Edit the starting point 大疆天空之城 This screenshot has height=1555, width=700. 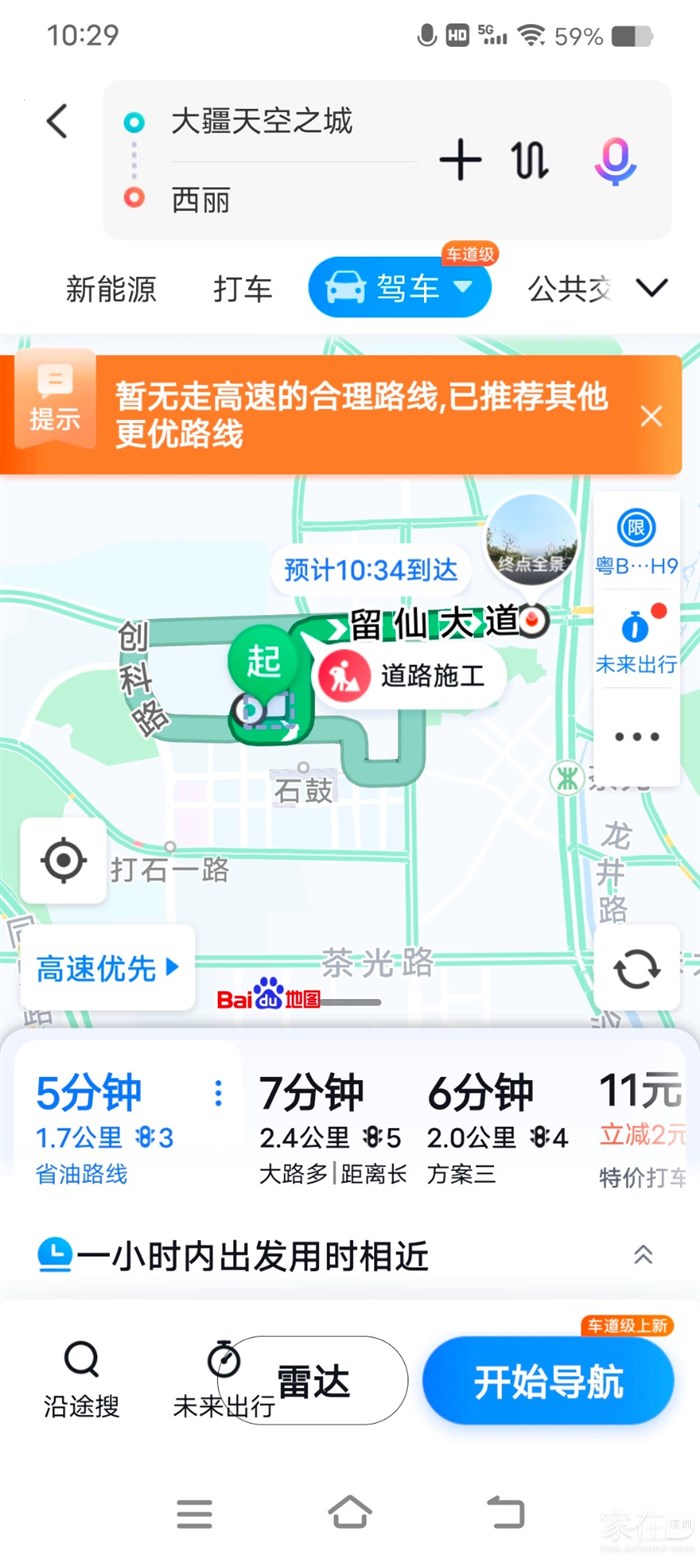(262, 122)
